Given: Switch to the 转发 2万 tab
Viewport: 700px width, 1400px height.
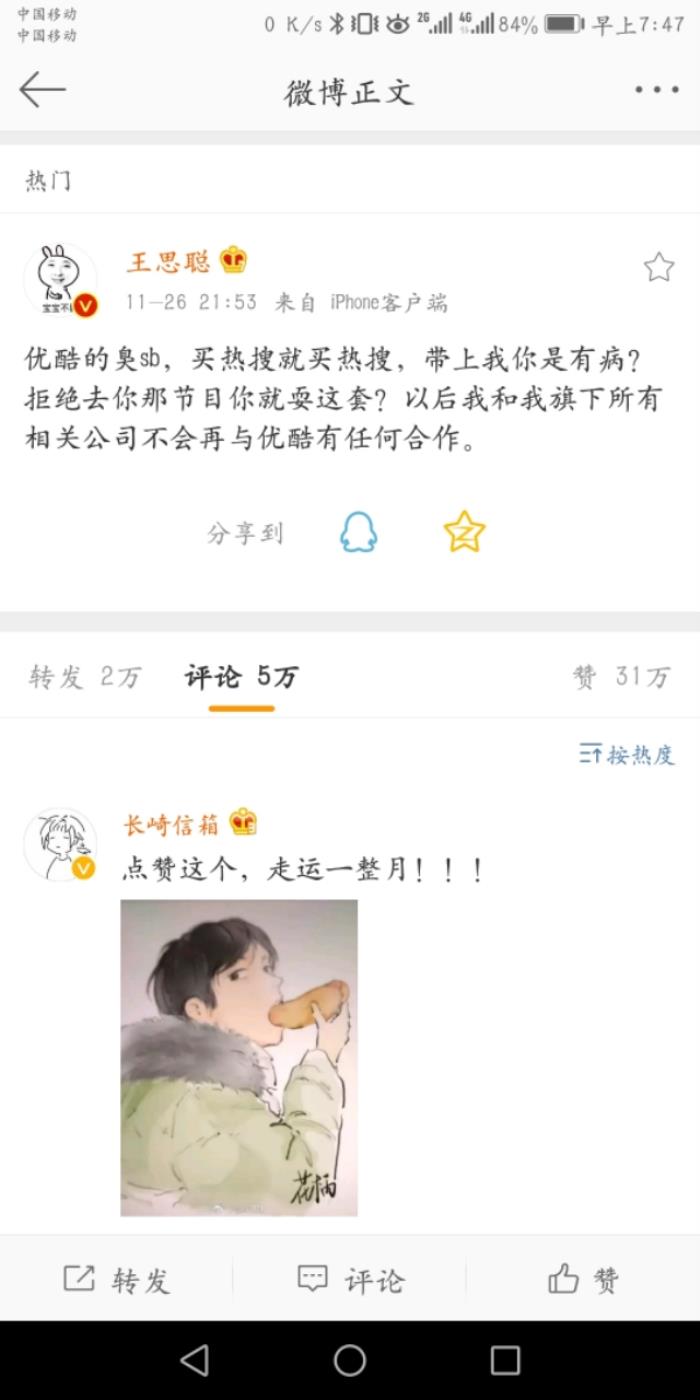Looking at the screenshot, I should click(x=85, y=677).
